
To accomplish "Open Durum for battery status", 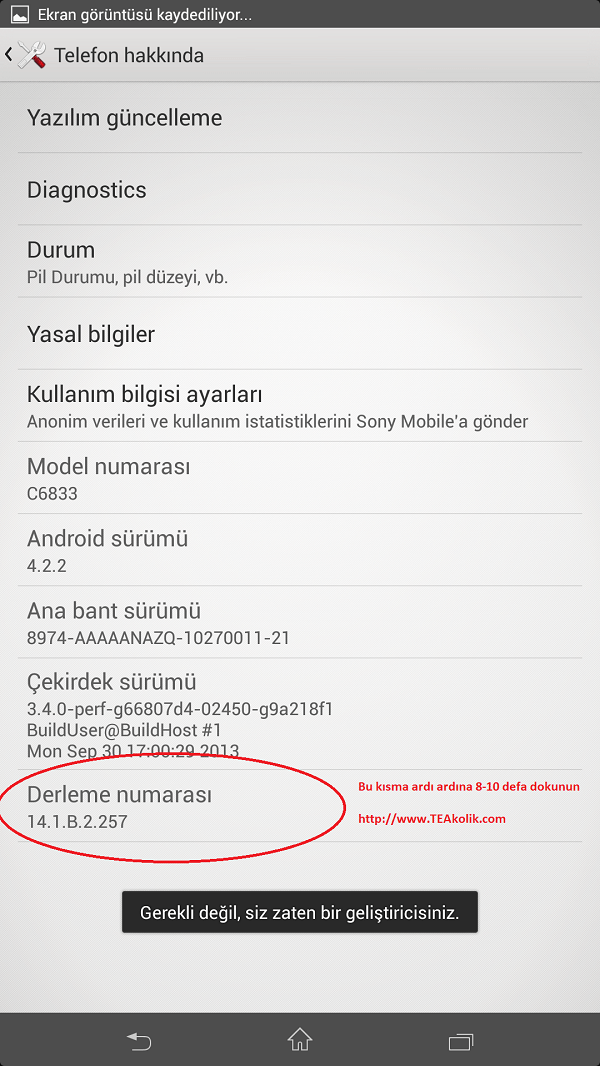I will [300, 261].
